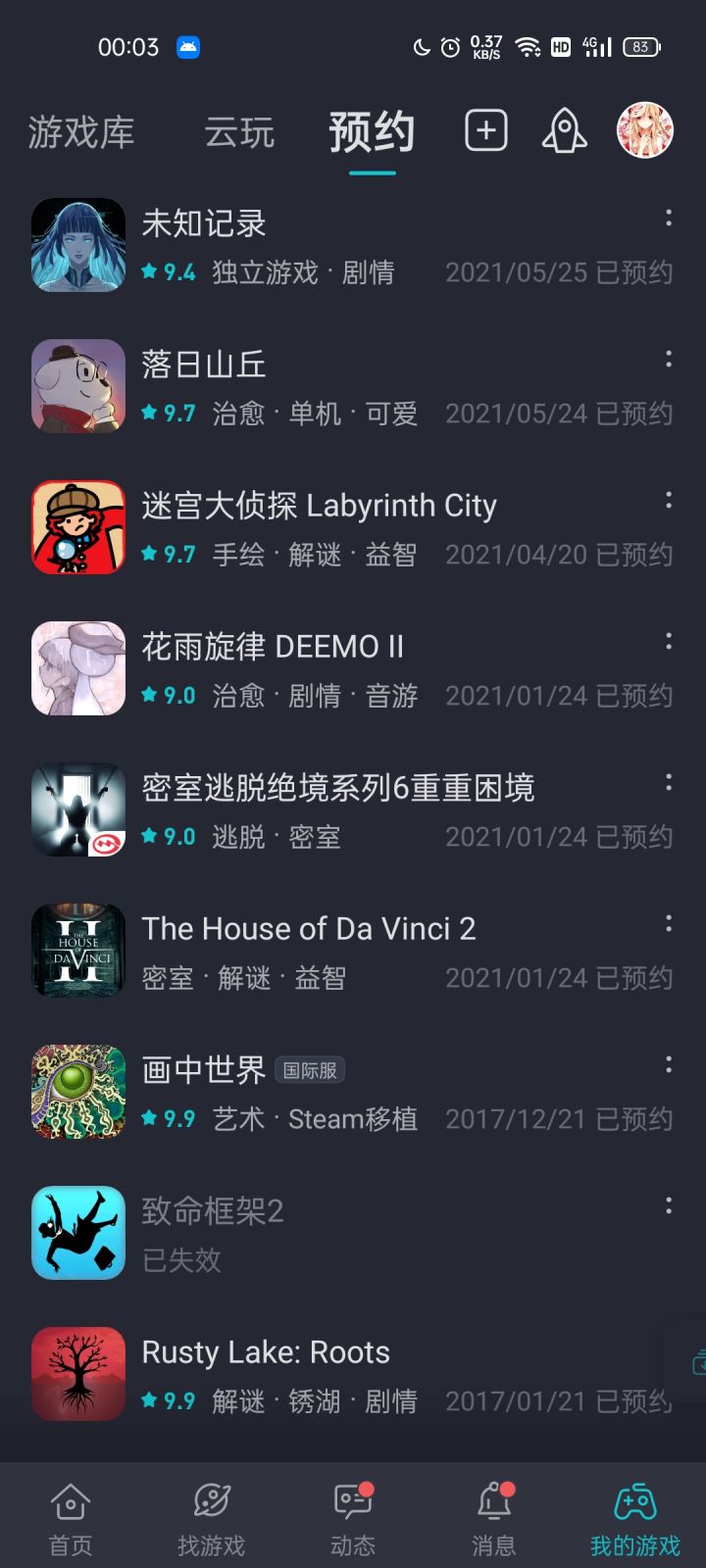This screenshot has height=1568, width=706.
Task: Open 密室逃脱绝境系列6重重困境
Action: [x=338, y=789]
